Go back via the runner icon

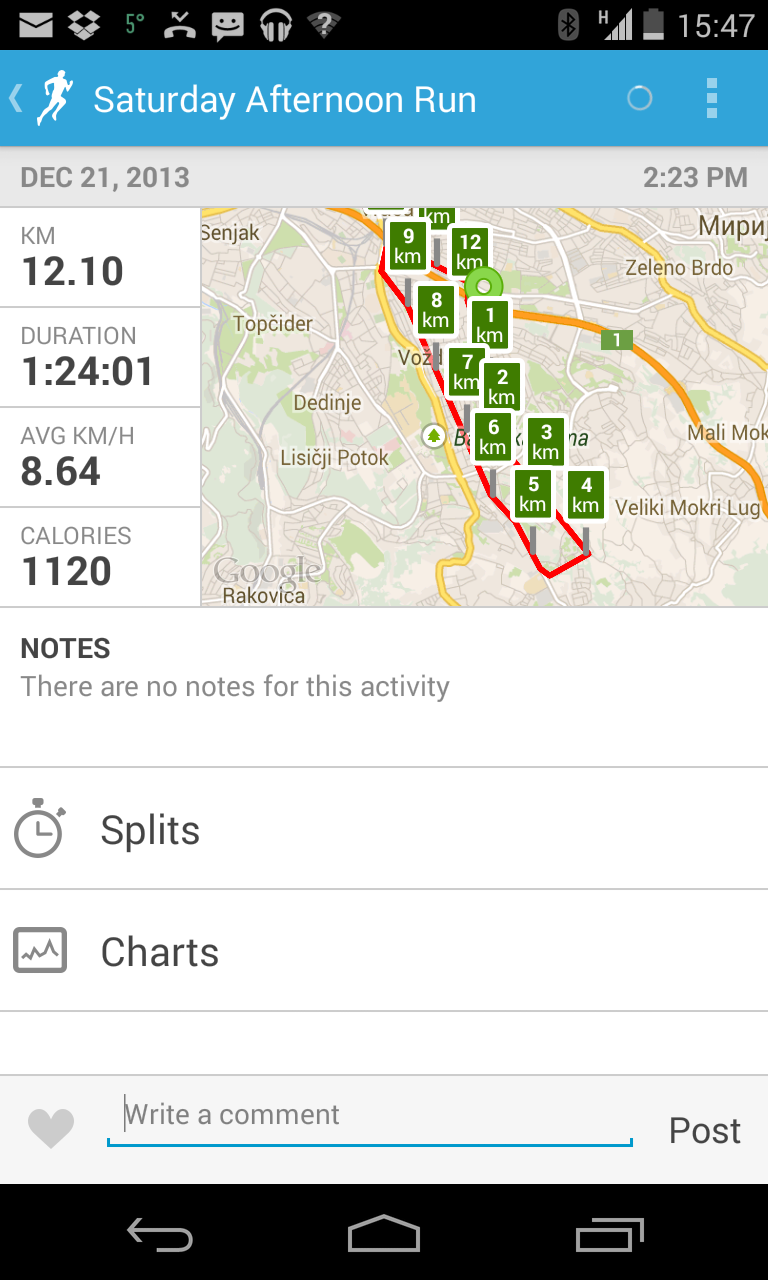pyautogui.click(x=45, y=98)
